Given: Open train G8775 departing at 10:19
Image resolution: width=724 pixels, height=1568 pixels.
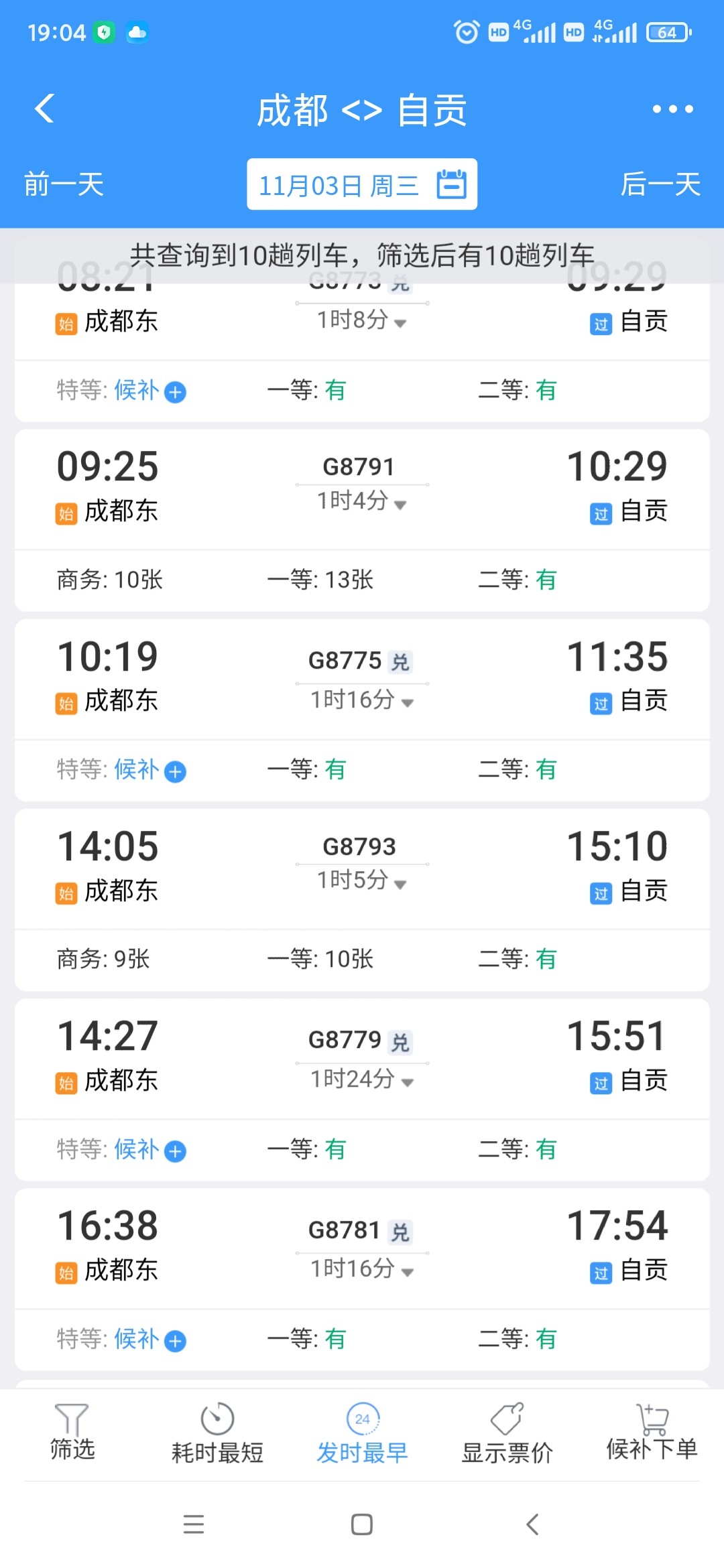Looking at the screenshot, I should (x=362, y=679).
